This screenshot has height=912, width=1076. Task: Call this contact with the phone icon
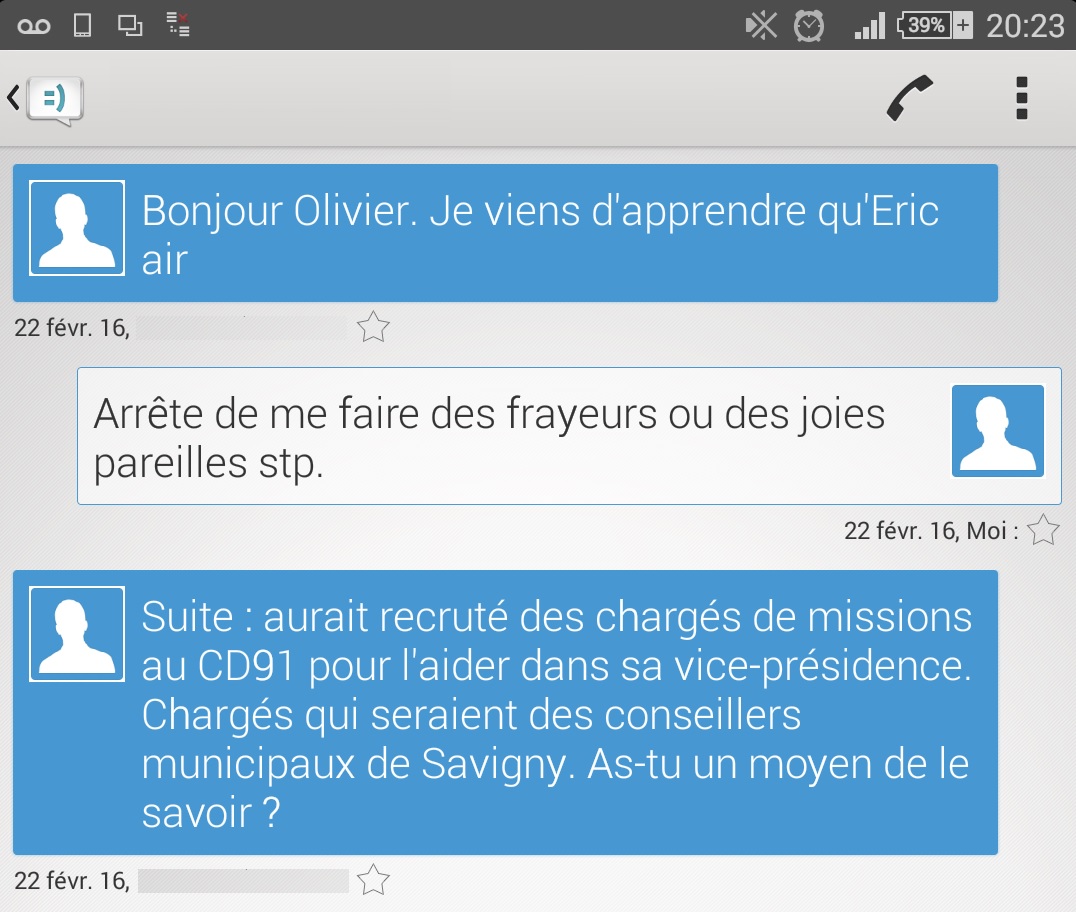coord(909,99)
